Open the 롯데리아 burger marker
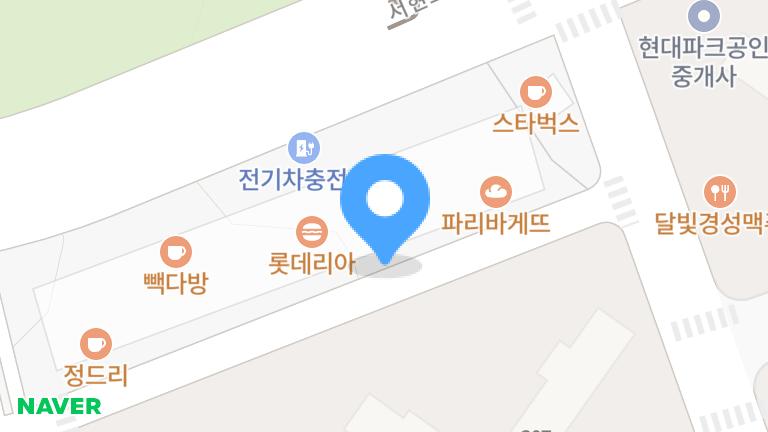This screenshot has width=768, height=432. 313,232
